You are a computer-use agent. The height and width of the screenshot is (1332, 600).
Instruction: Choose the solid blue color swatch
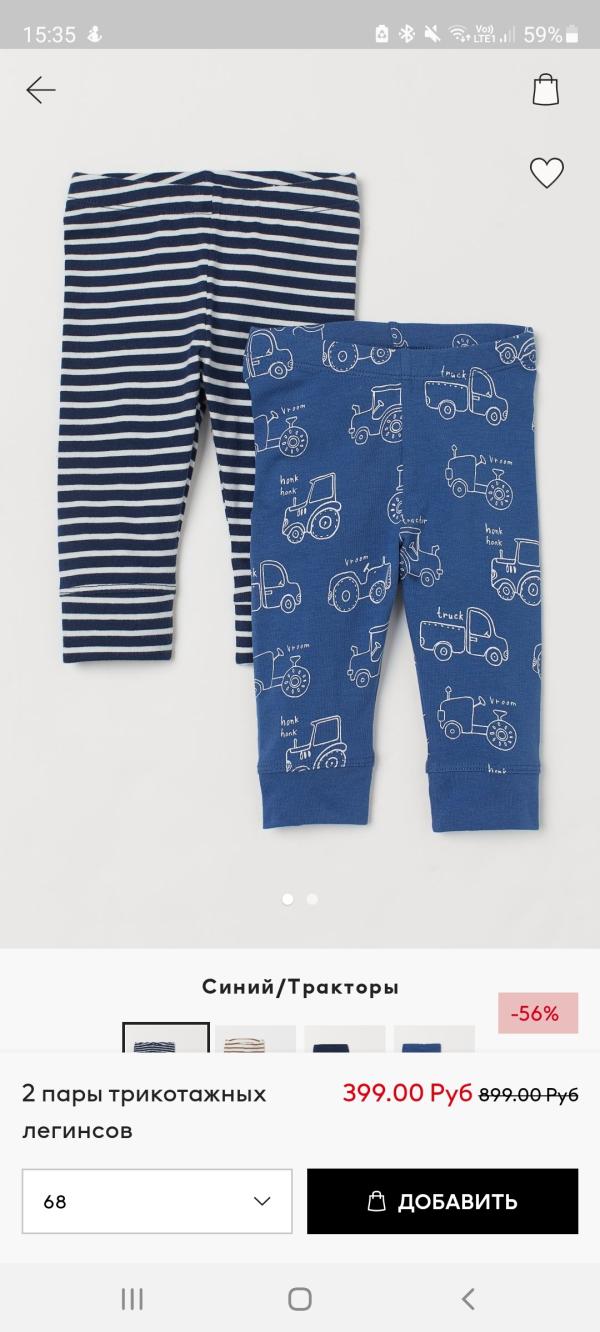(434, 1039)
